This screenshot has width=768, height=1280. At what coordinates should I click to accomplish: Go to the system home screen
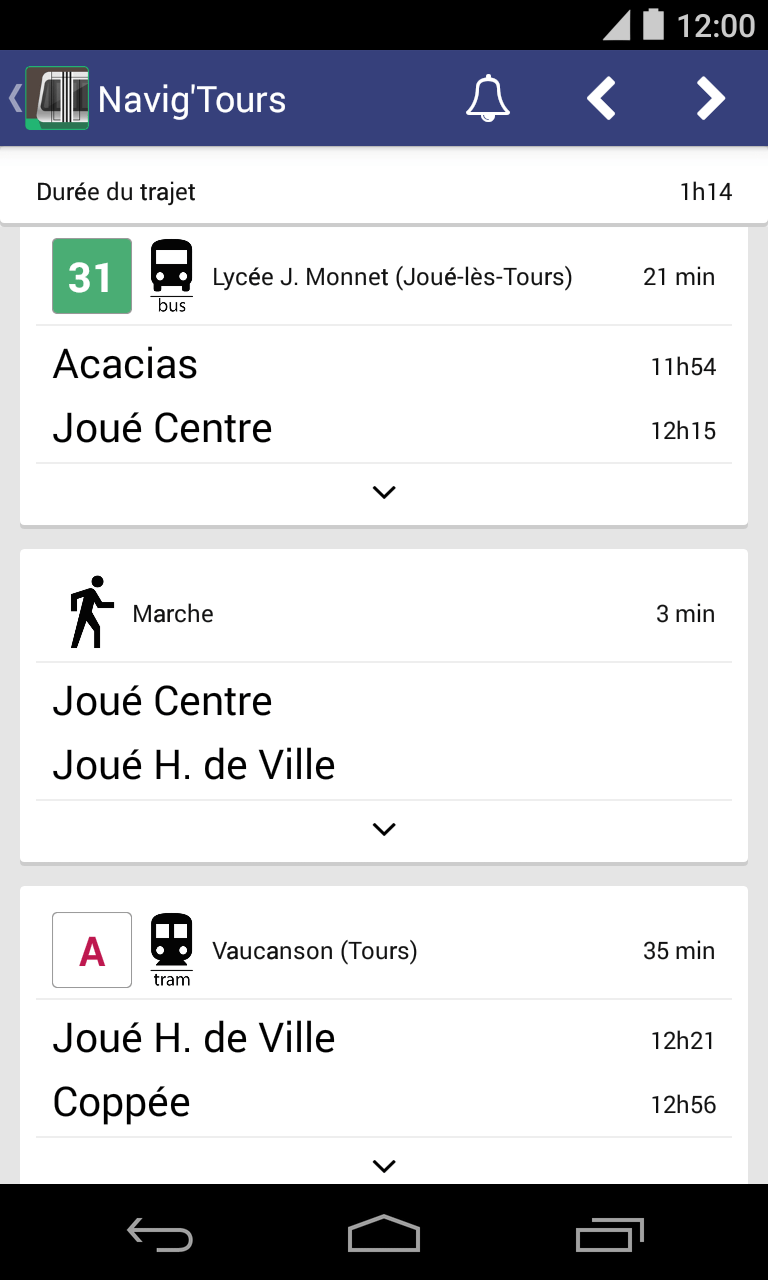(384, 1236)
